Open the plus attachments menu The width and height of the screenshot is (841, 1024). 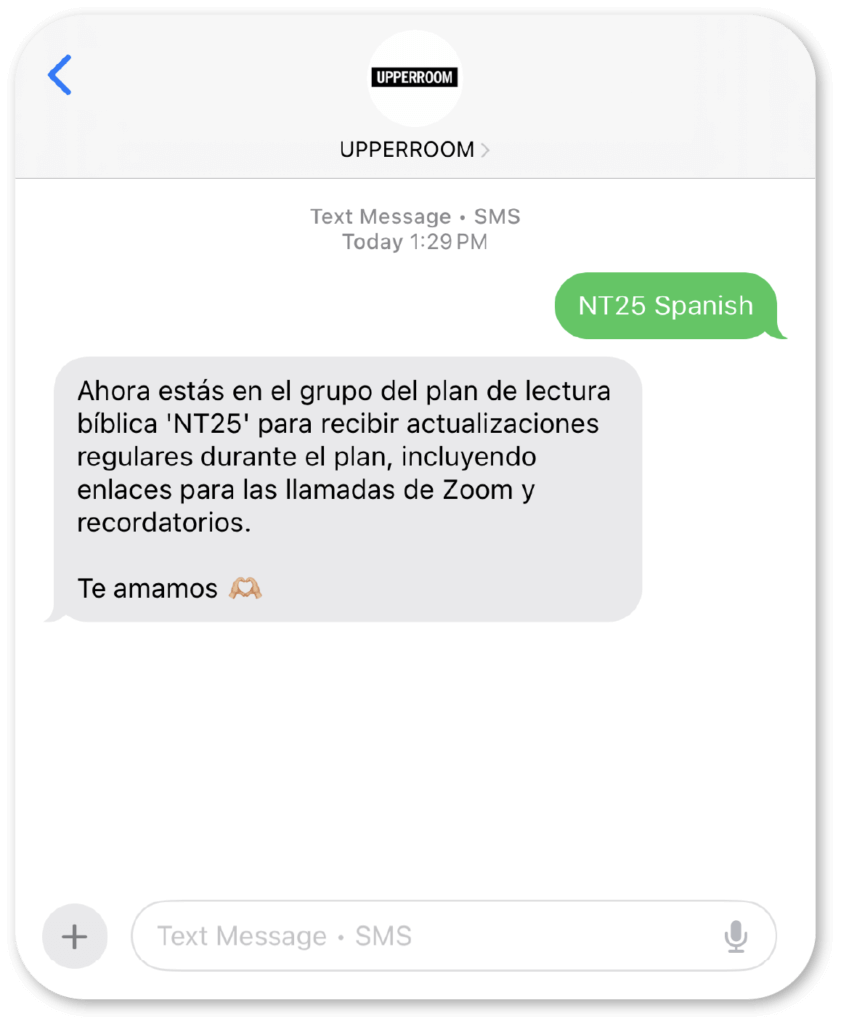point(75,937)
